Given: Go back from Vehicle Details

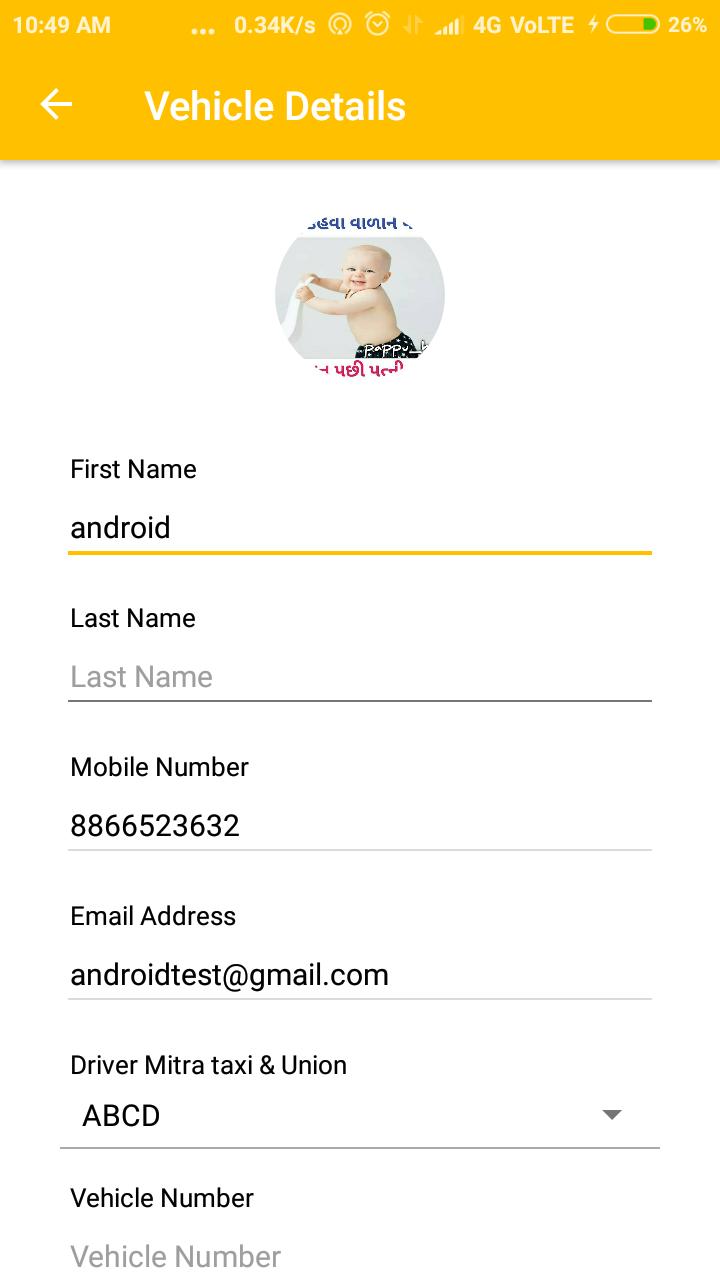Looking at the screenshot, I should click(56, 105).
